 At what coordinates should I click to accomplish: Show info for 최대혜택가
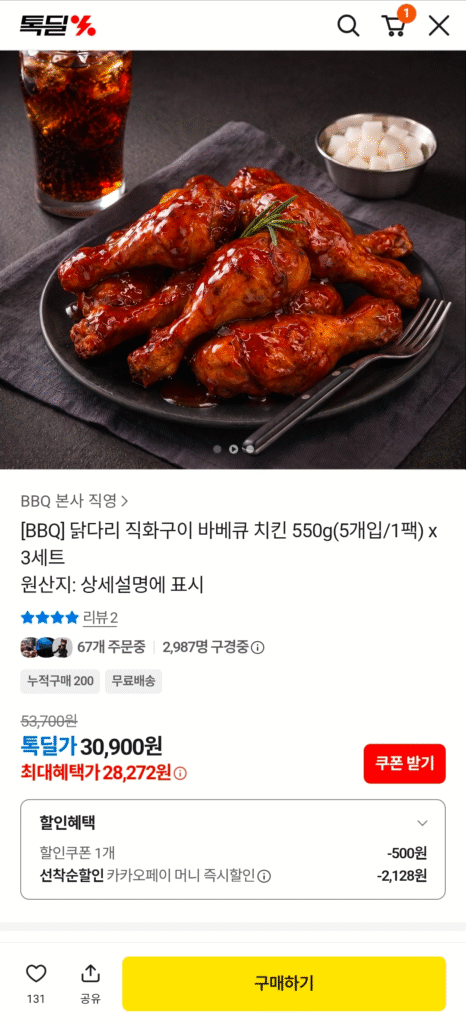click(x=181, y=774)
